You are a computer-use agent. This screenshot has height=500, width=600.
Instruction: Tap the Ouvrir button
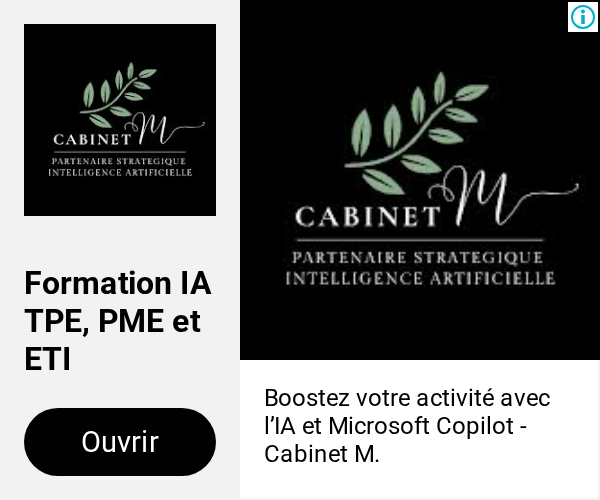[120, 442]
